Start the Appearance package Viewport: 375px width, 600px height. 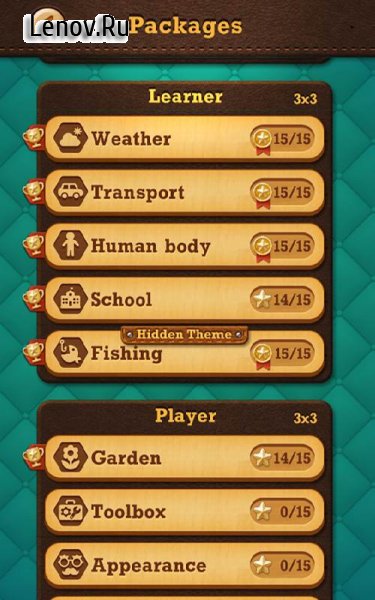(184, 565)
